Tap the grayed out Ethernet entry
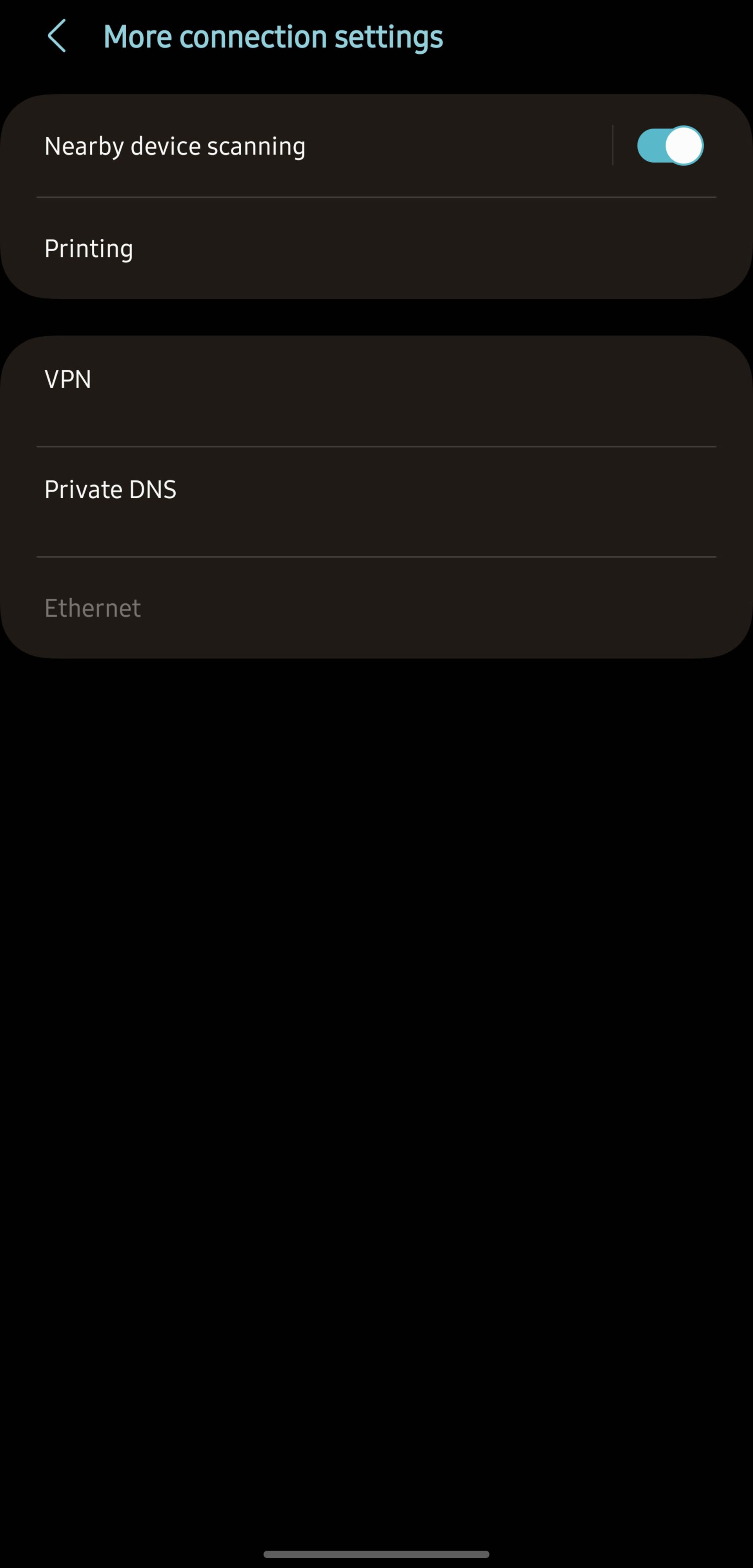Image resolution: width=753 pixels, height=1568 pixels. click(92, 607)
